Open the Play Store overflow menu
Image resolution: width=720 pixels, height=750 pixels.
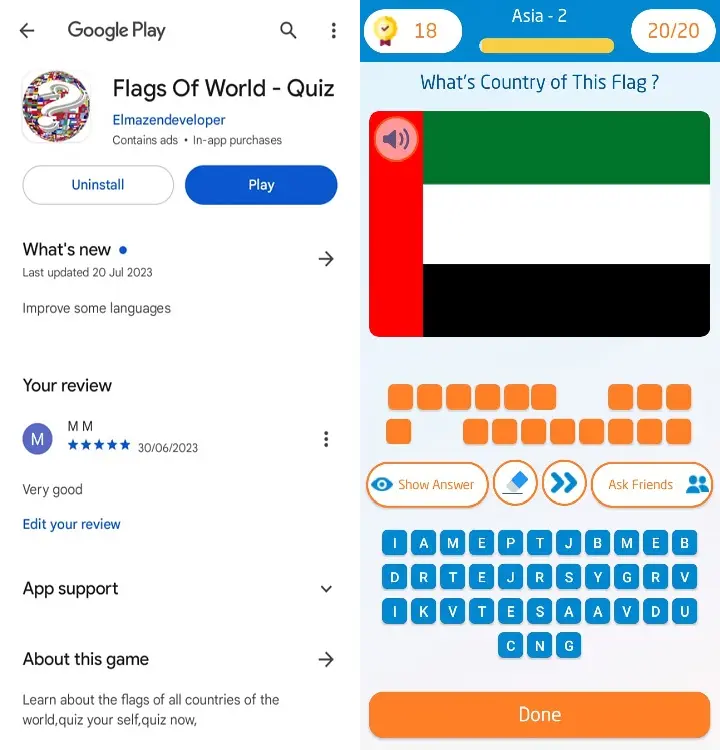333,31
